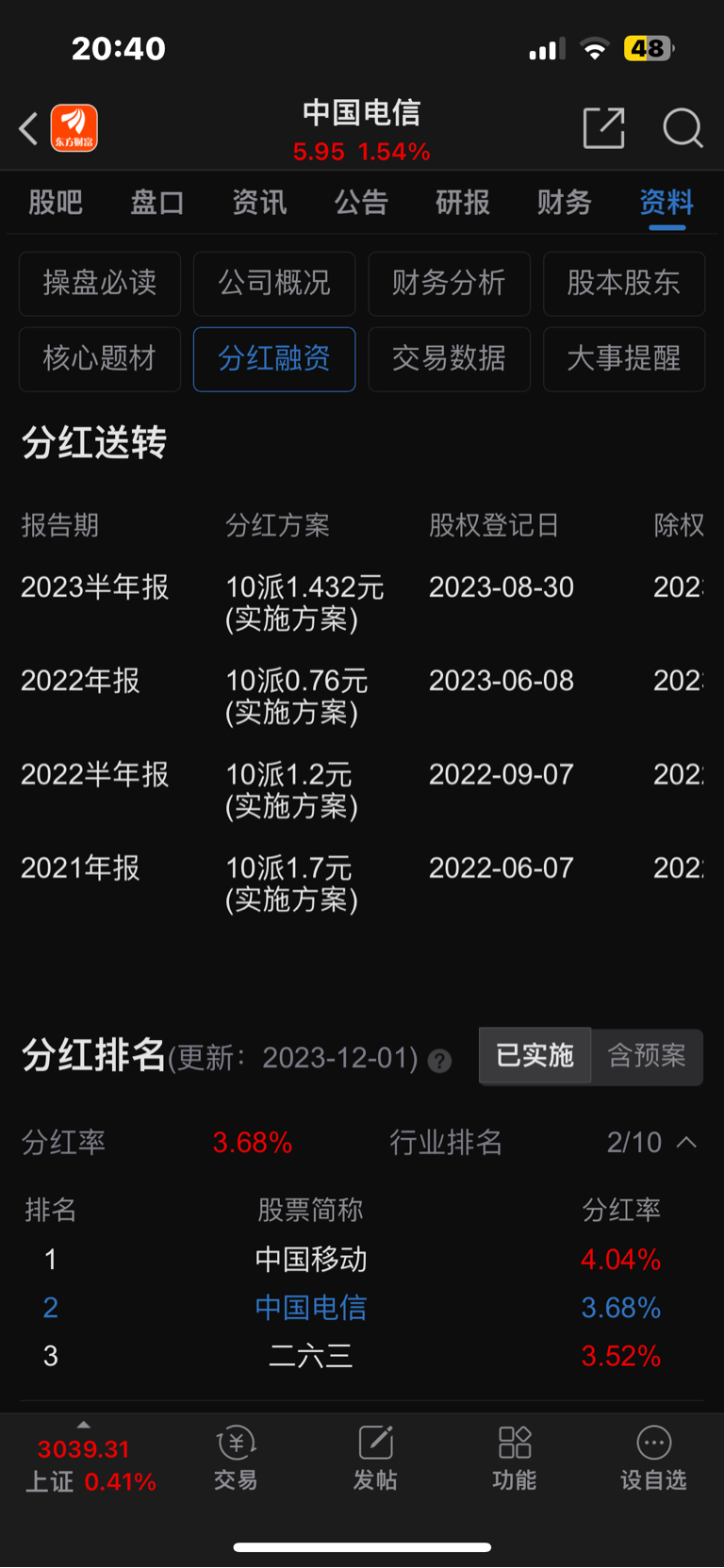
Task: Open search with the magnifier icon
Action: (683, 128)
